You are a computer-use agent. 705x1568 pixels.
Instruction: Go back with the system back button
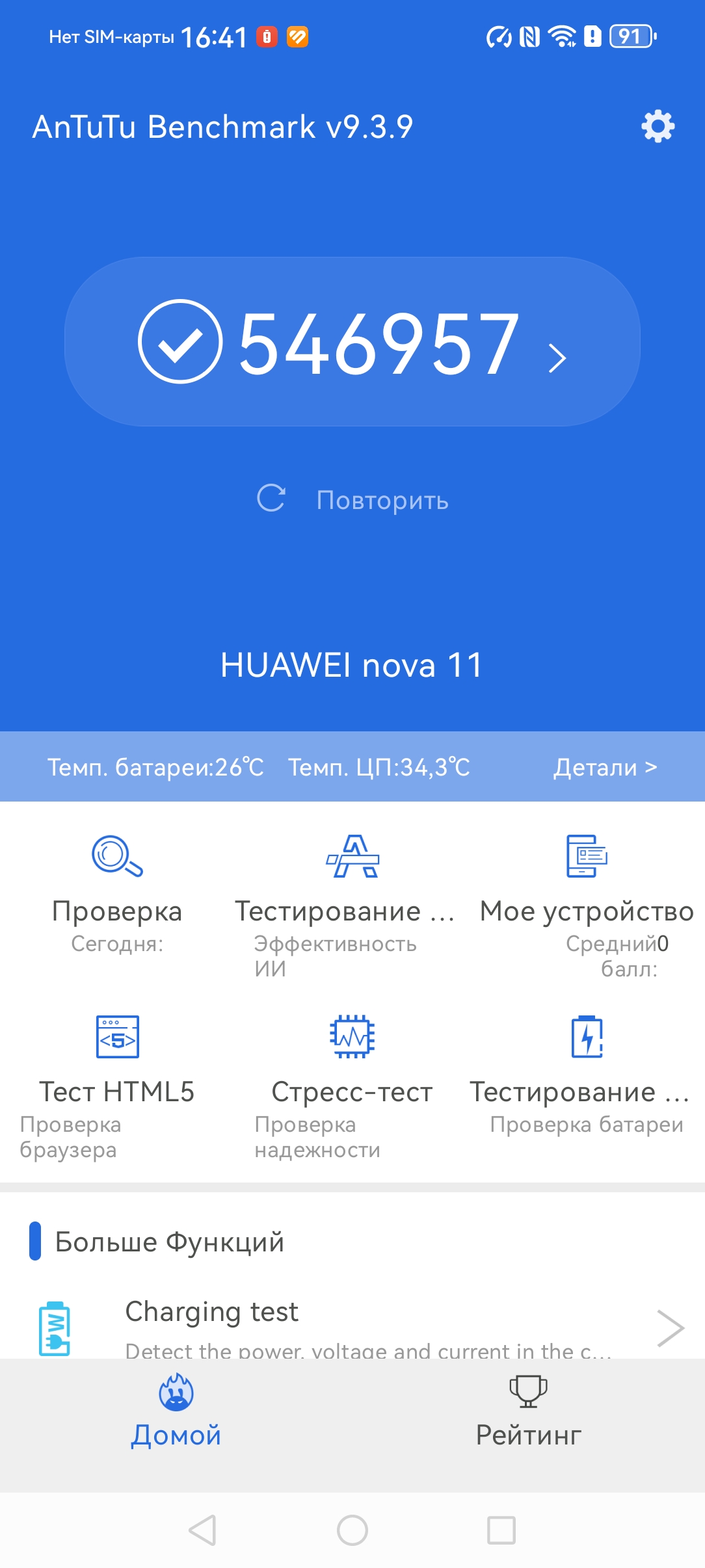pos(202,1530)
